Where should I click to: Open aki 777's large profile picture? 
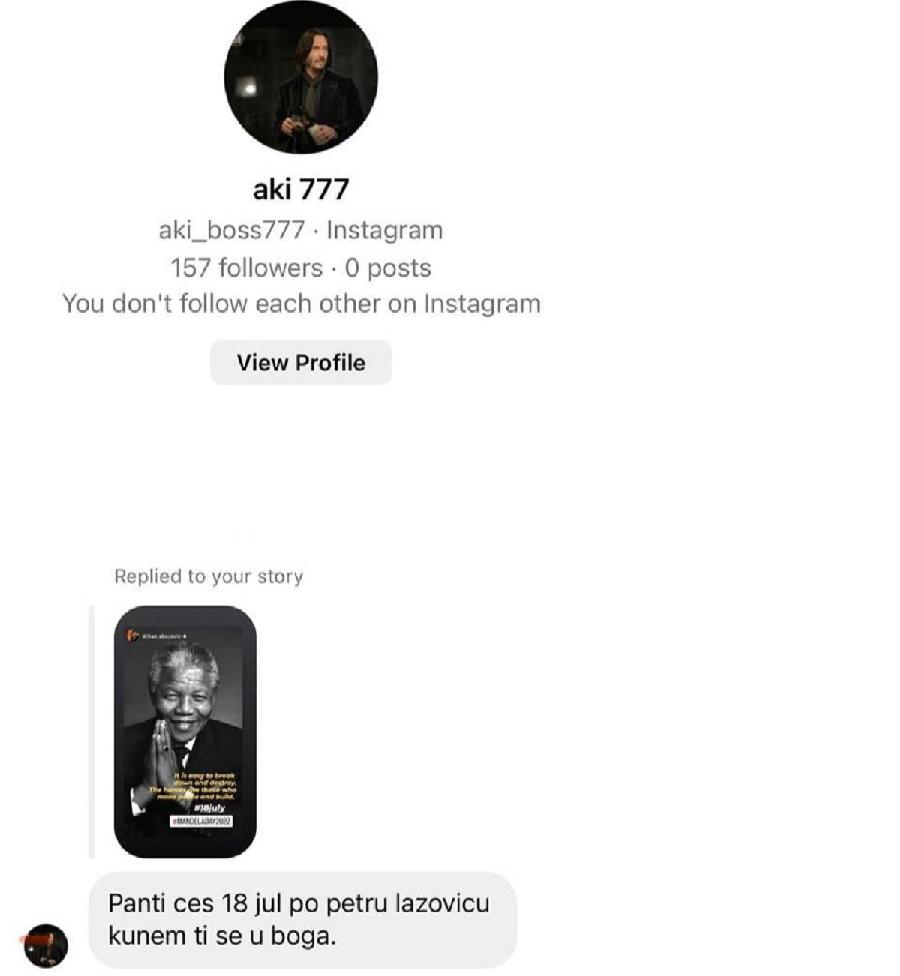pos(300,77)
